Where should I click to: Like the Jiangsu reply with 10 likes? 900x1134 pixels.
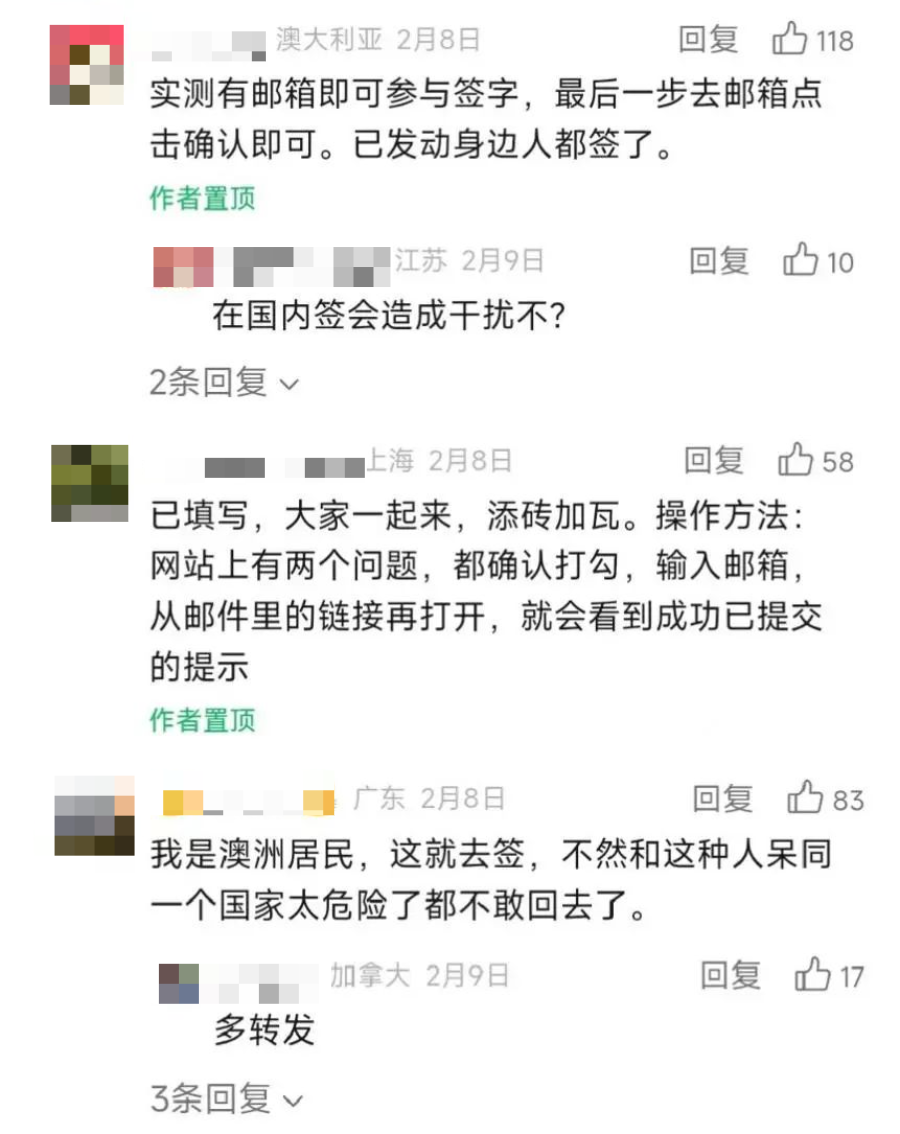tap(801, 261)
